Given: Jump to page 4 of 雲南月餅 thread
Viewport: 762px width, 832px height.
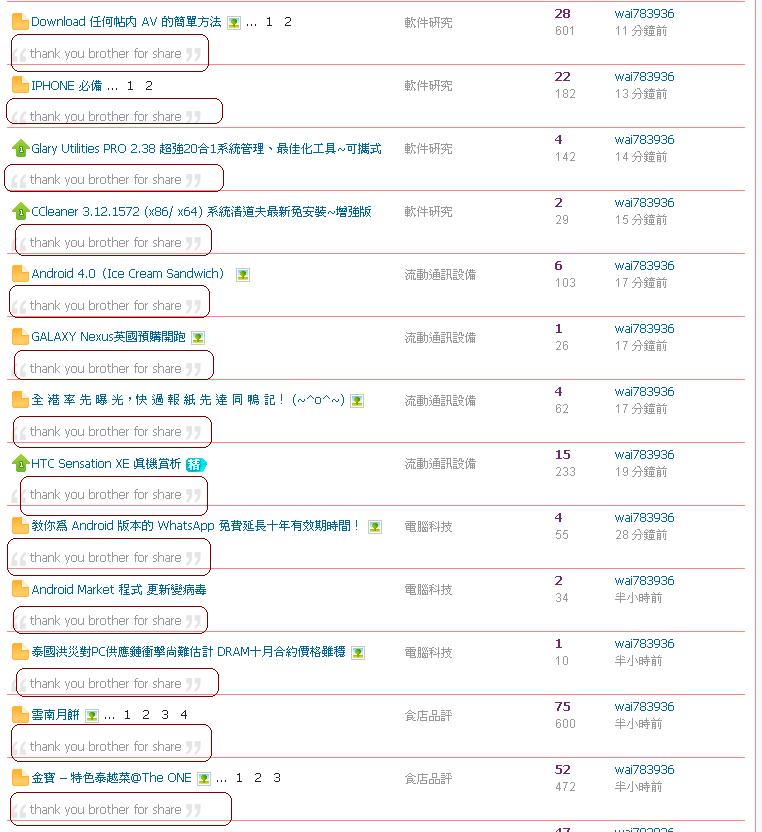Looking at the screenshot, I should [x=184, y=714].
